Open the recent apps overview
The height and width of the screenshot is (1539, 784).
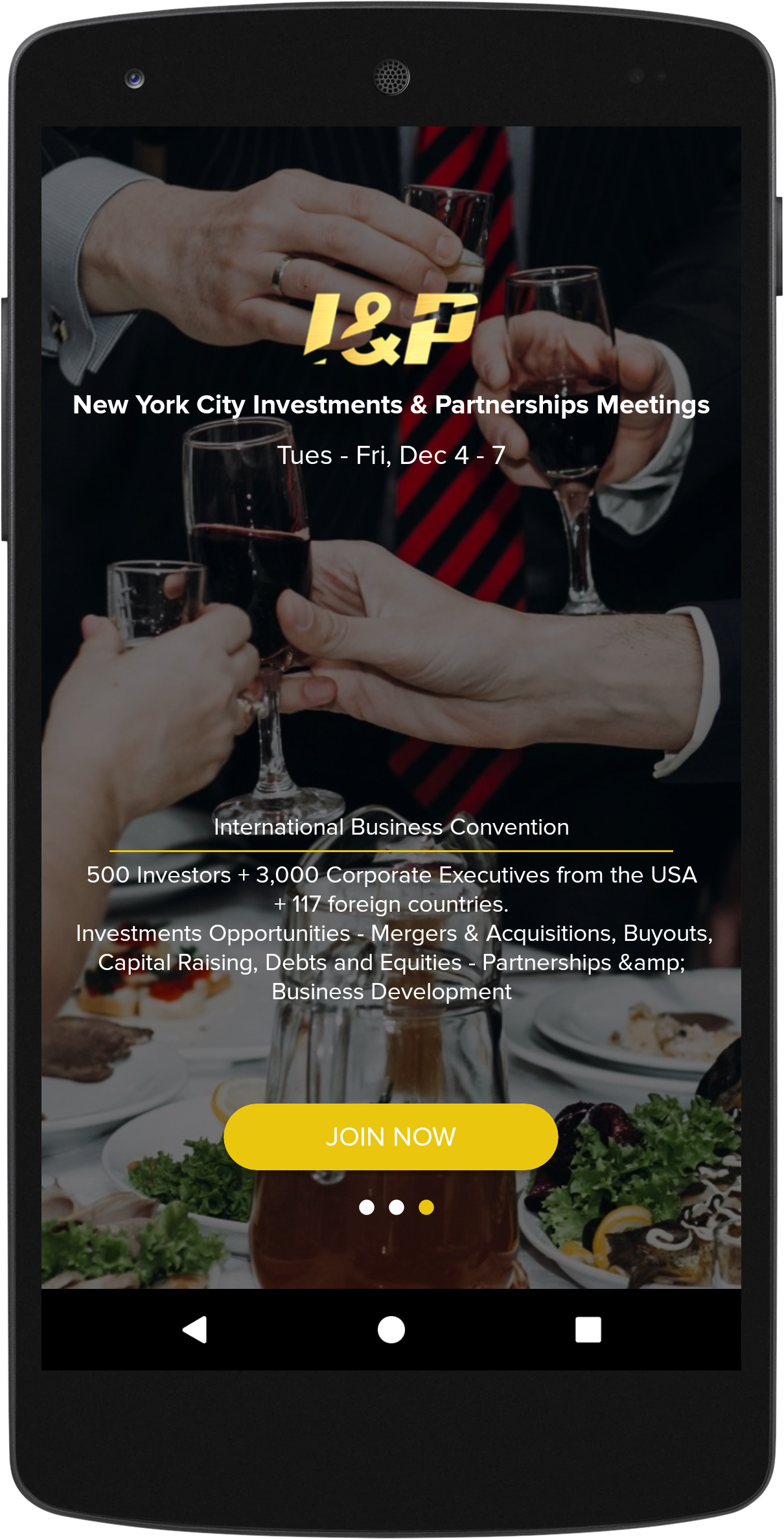tap(588, 1330)
